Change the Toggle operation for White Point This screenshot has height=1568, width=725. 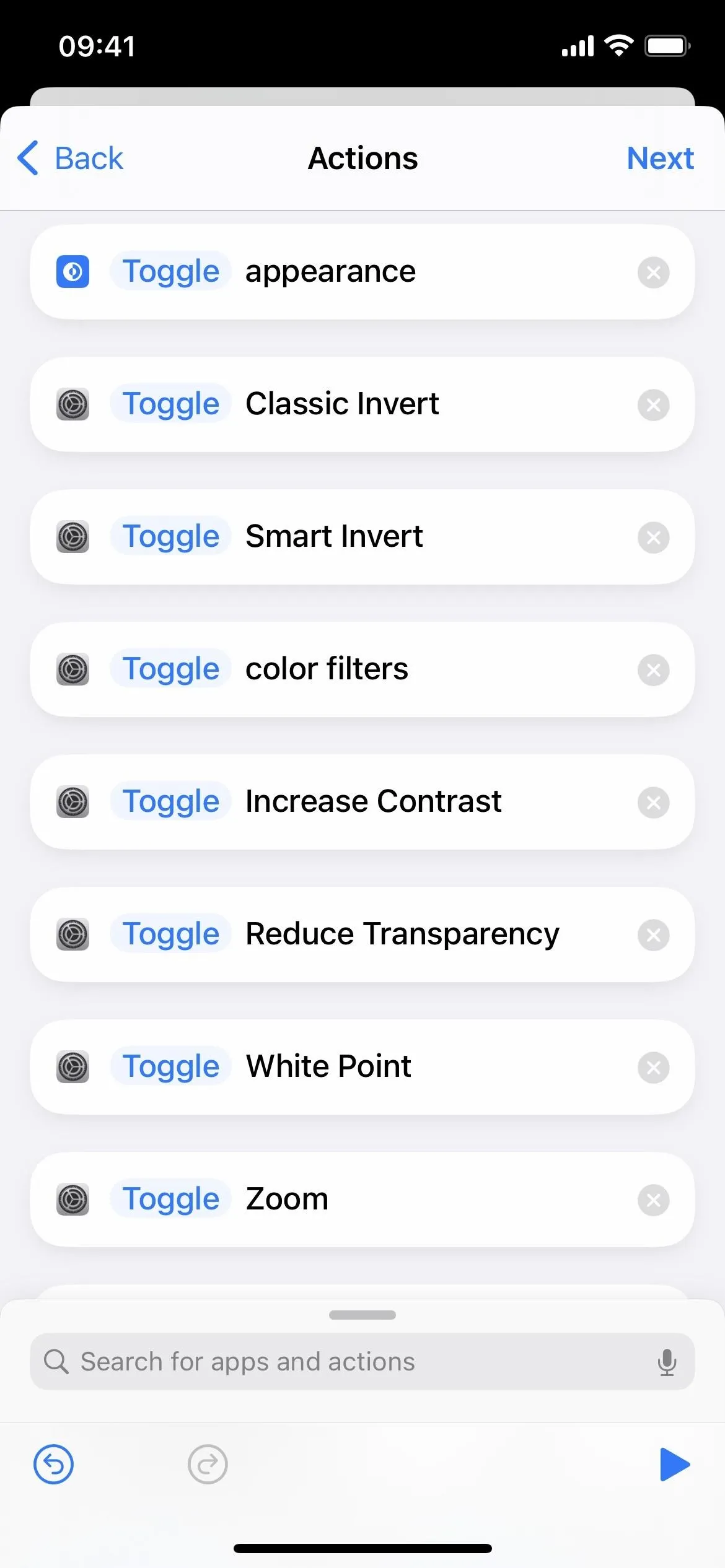171,1066
